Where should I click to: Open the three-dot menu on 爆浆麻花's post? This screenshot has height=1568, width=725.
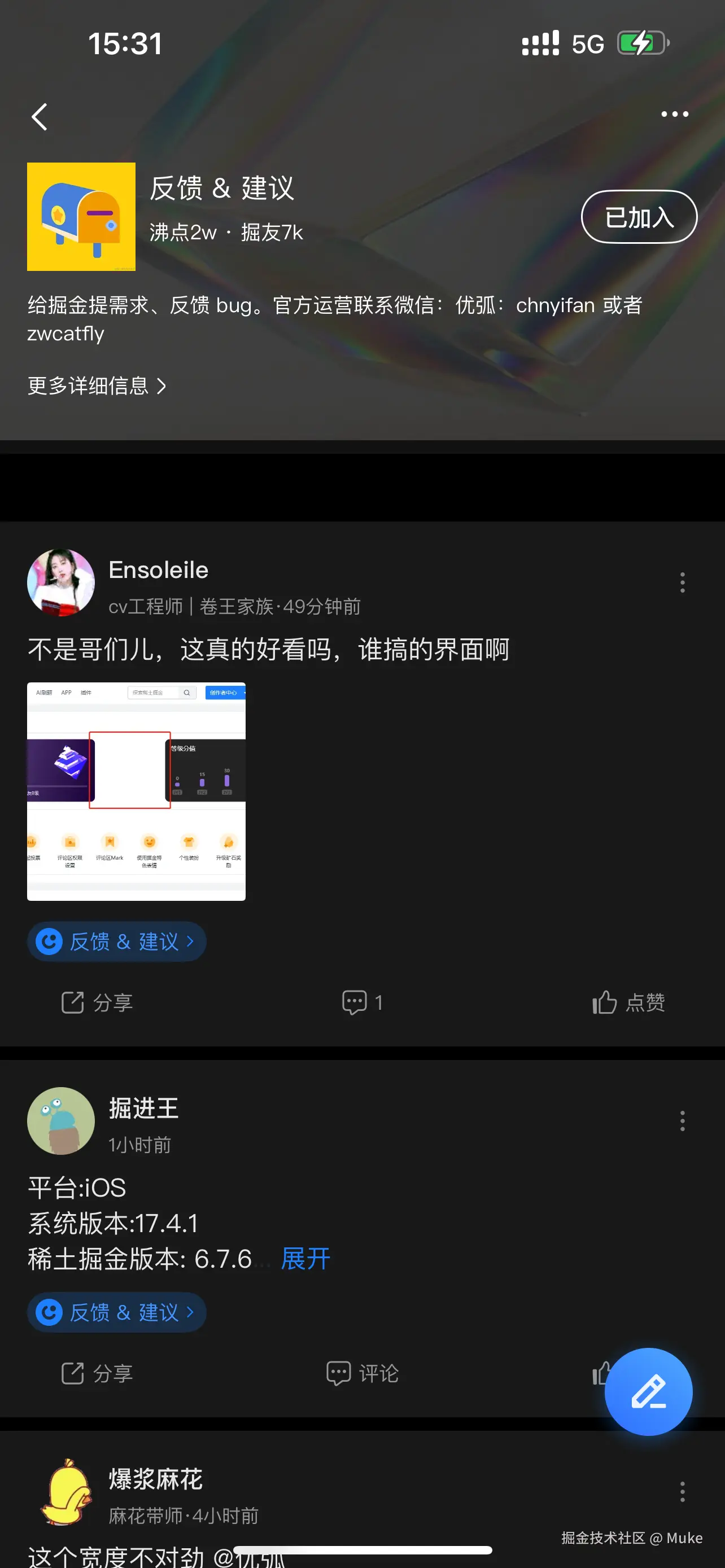click(682, 1491)
